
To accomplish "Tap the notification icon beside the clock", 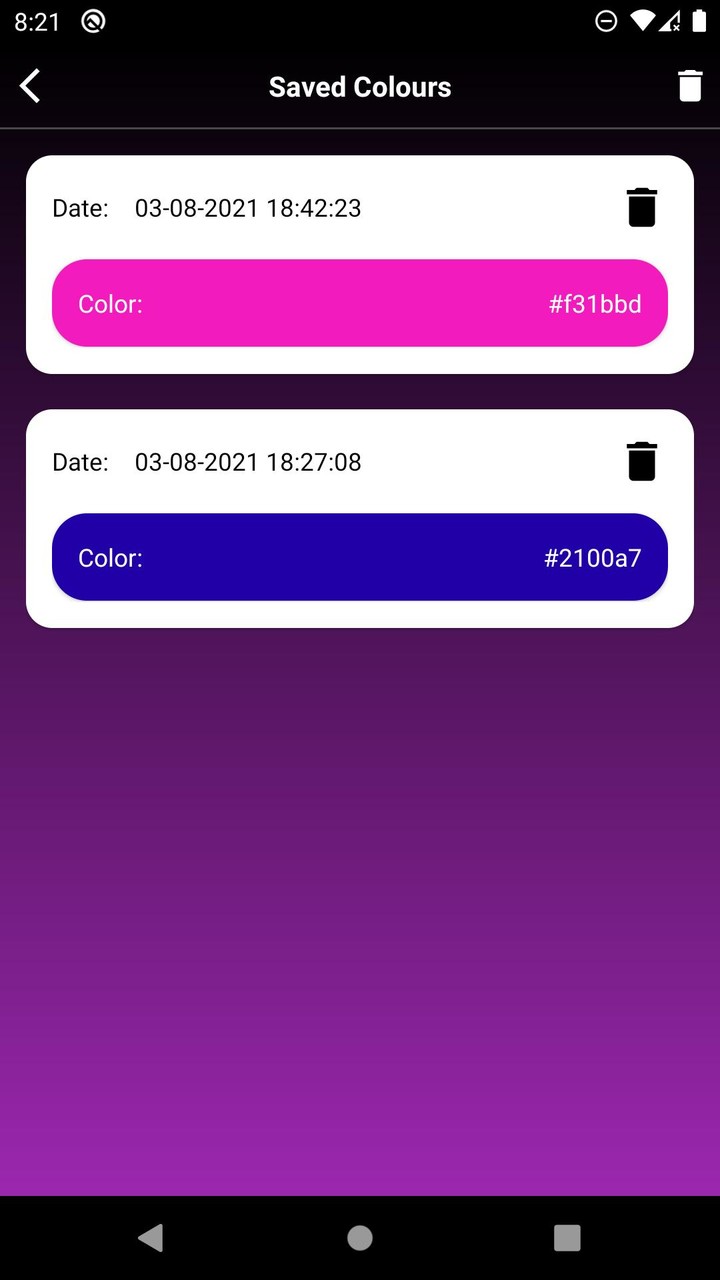I will click(x=92, y=20).
